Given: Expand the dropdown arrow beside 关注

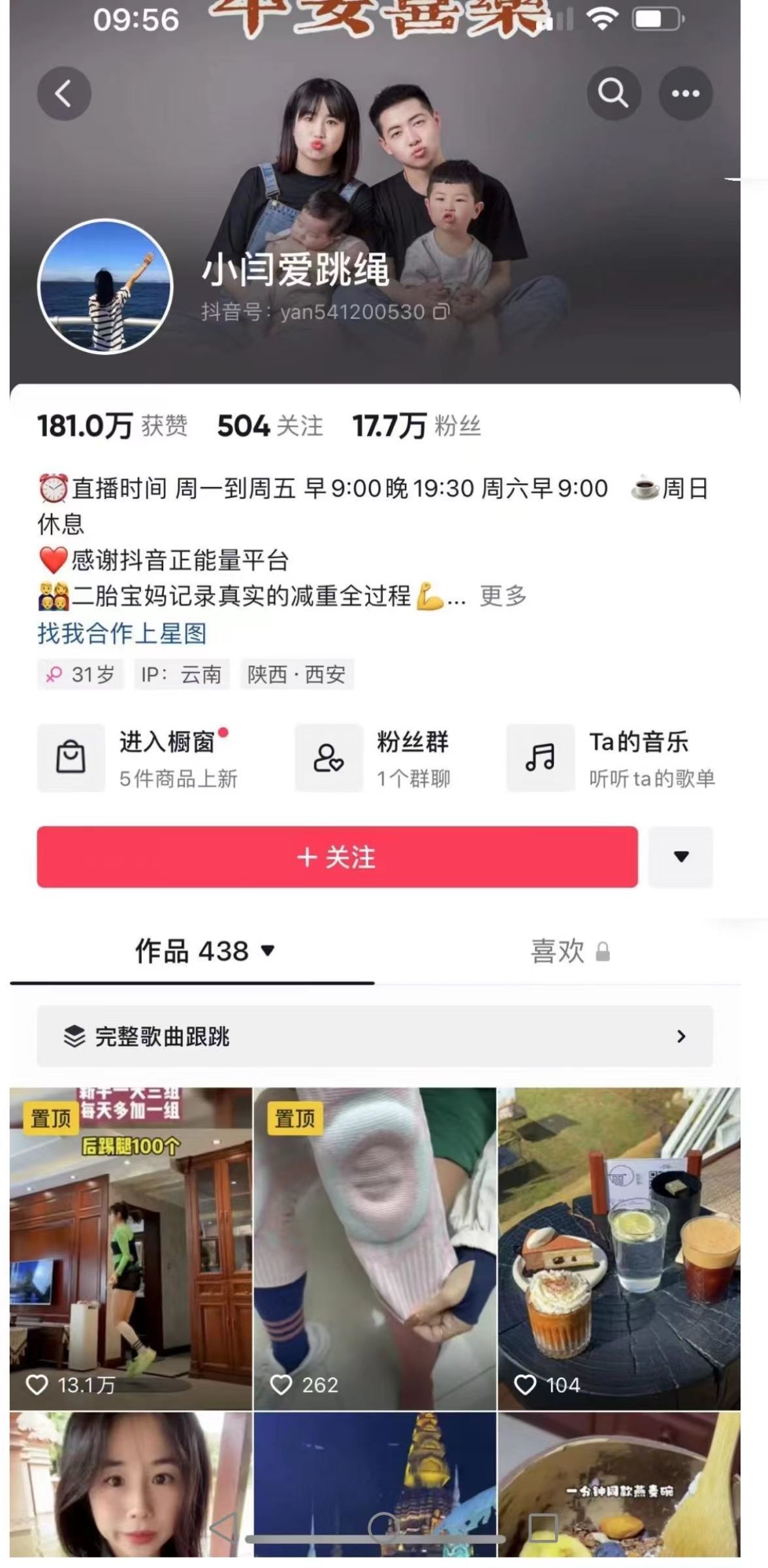Looking at the screenshot, I should 680,857.
